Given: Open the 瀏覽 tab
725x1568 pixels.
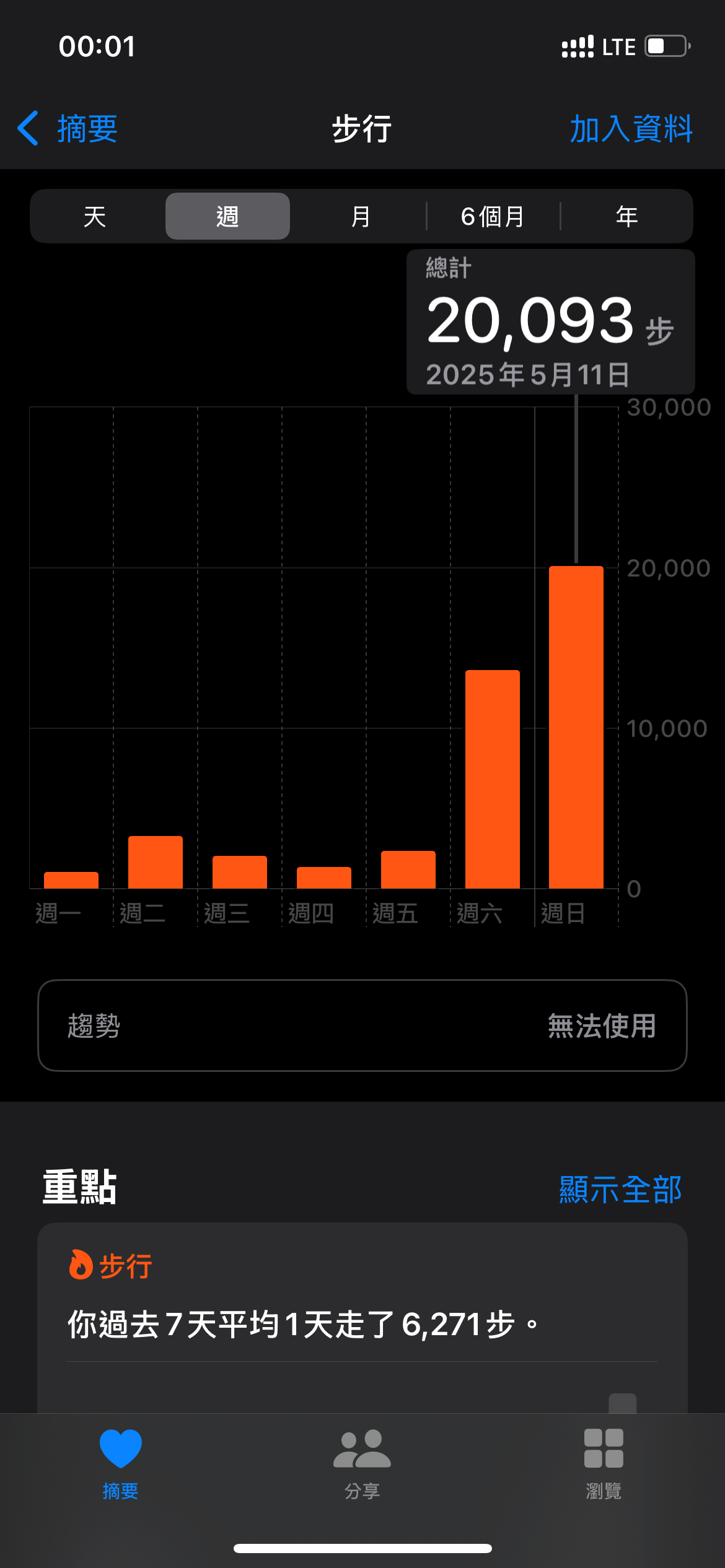Looking at the screenshot, I should pyautogui.click(x=604, y=1463).
